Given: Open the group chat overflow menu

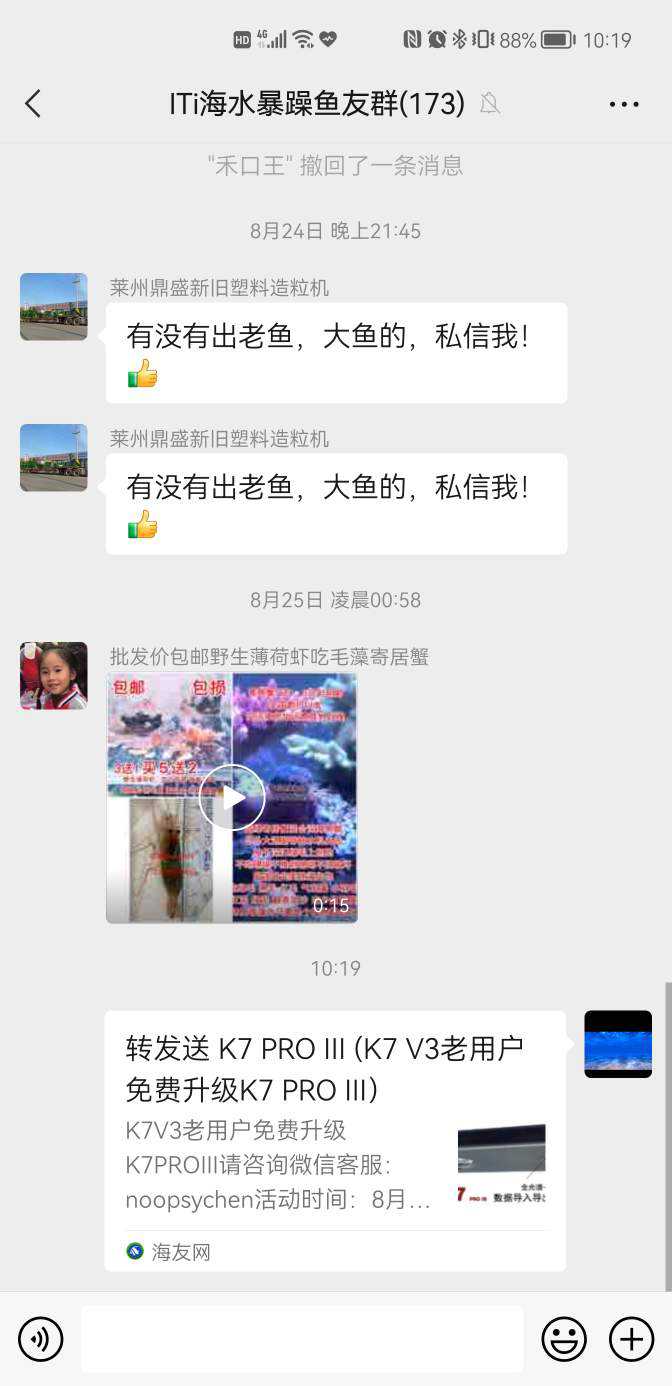Looking at the screenshot, I should tap(623, 104).
